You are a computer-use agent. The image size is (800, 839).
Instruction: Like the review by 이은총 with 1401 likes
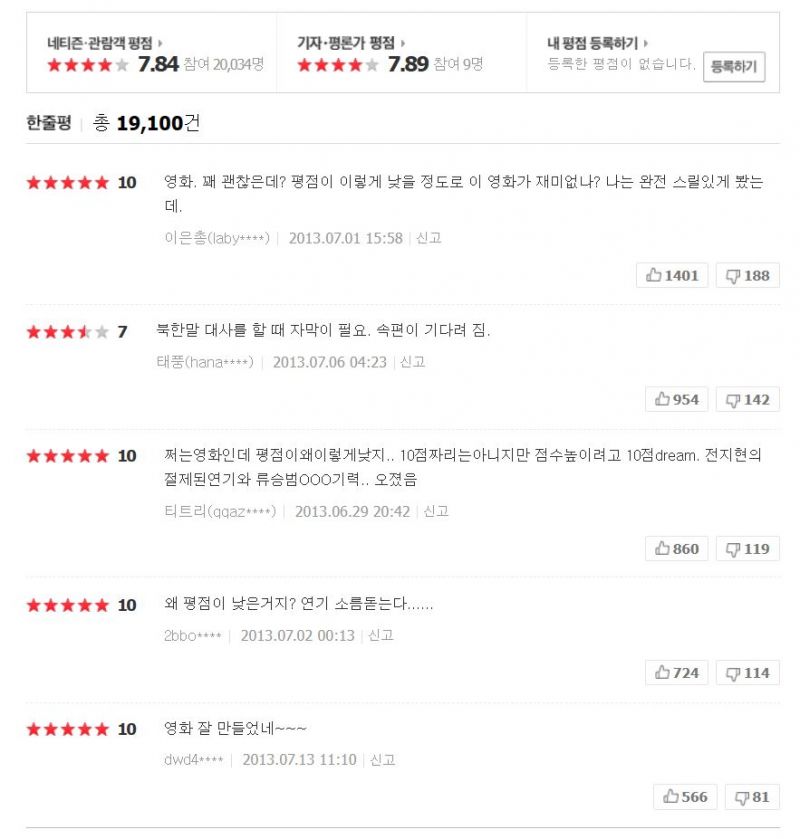(672, 275)
